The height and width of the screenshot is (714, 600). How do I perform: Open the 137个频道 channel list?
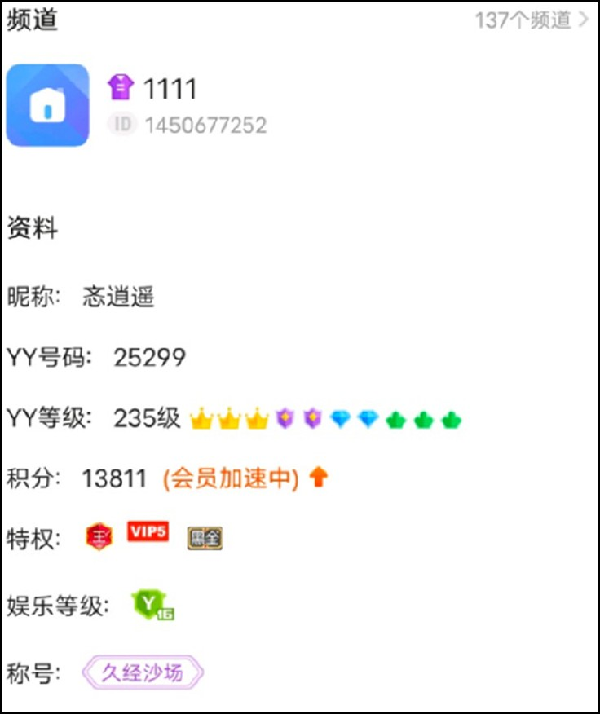click(x=531, y=20)
